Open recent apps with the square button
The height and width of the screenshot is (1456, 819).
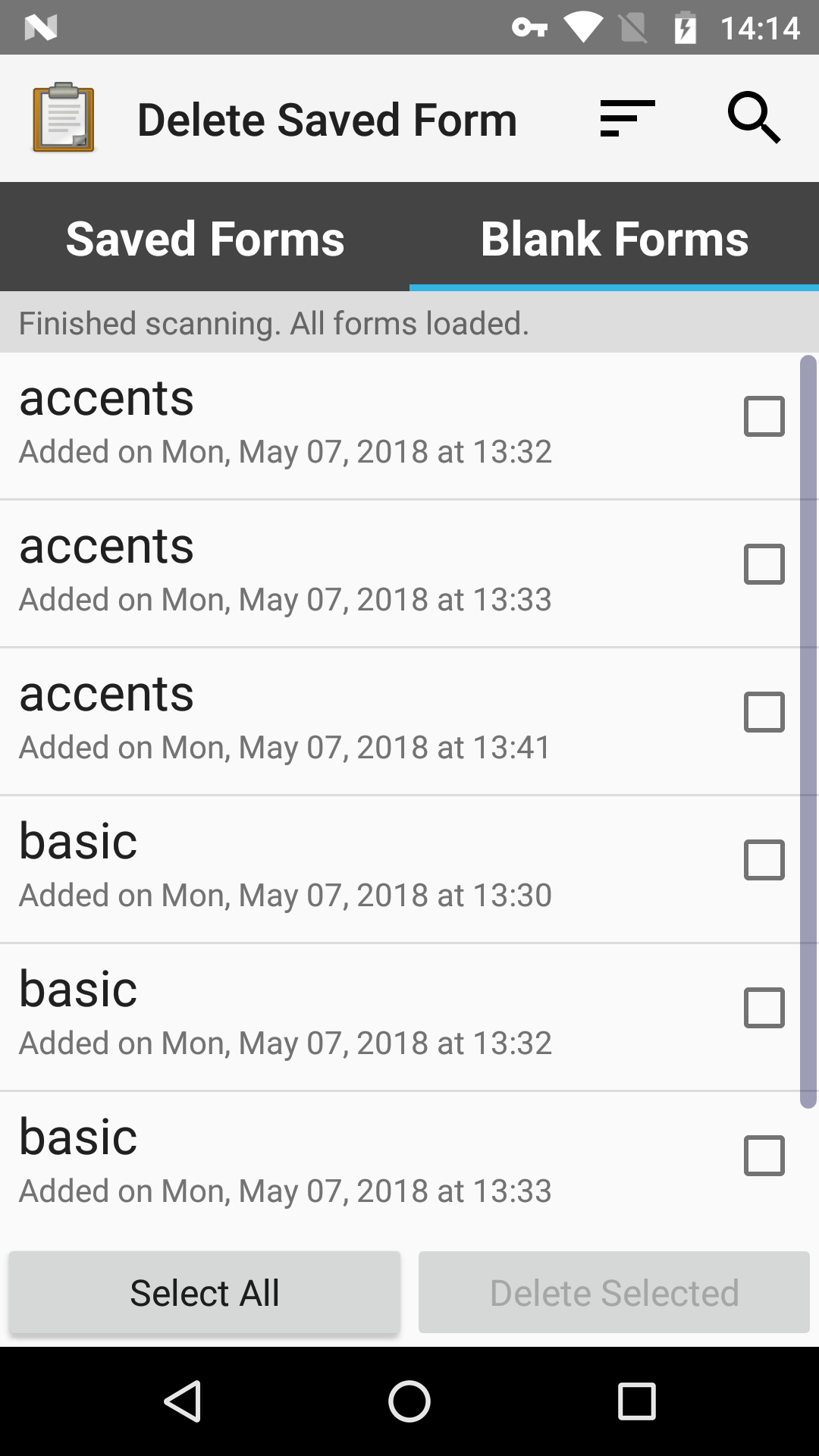click(634, 1398)
